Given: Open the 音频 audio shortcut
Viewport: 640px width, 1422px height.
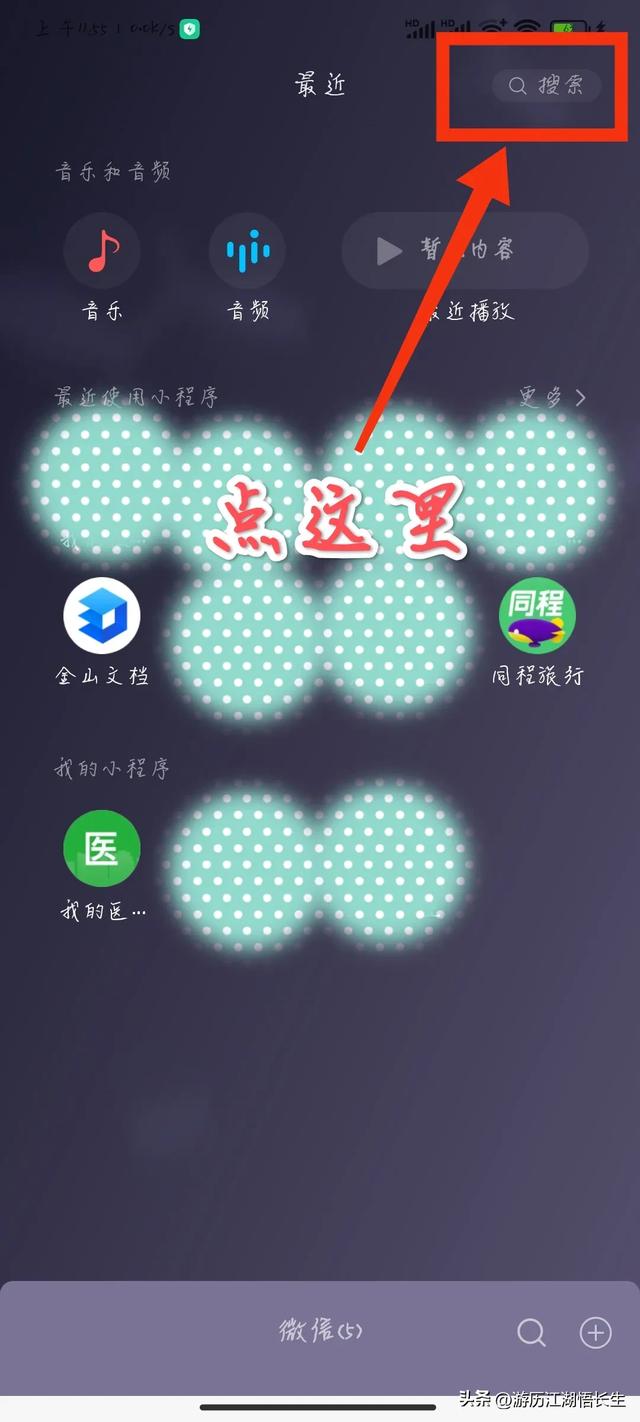Looking at the screenshot, I should 247,251.
